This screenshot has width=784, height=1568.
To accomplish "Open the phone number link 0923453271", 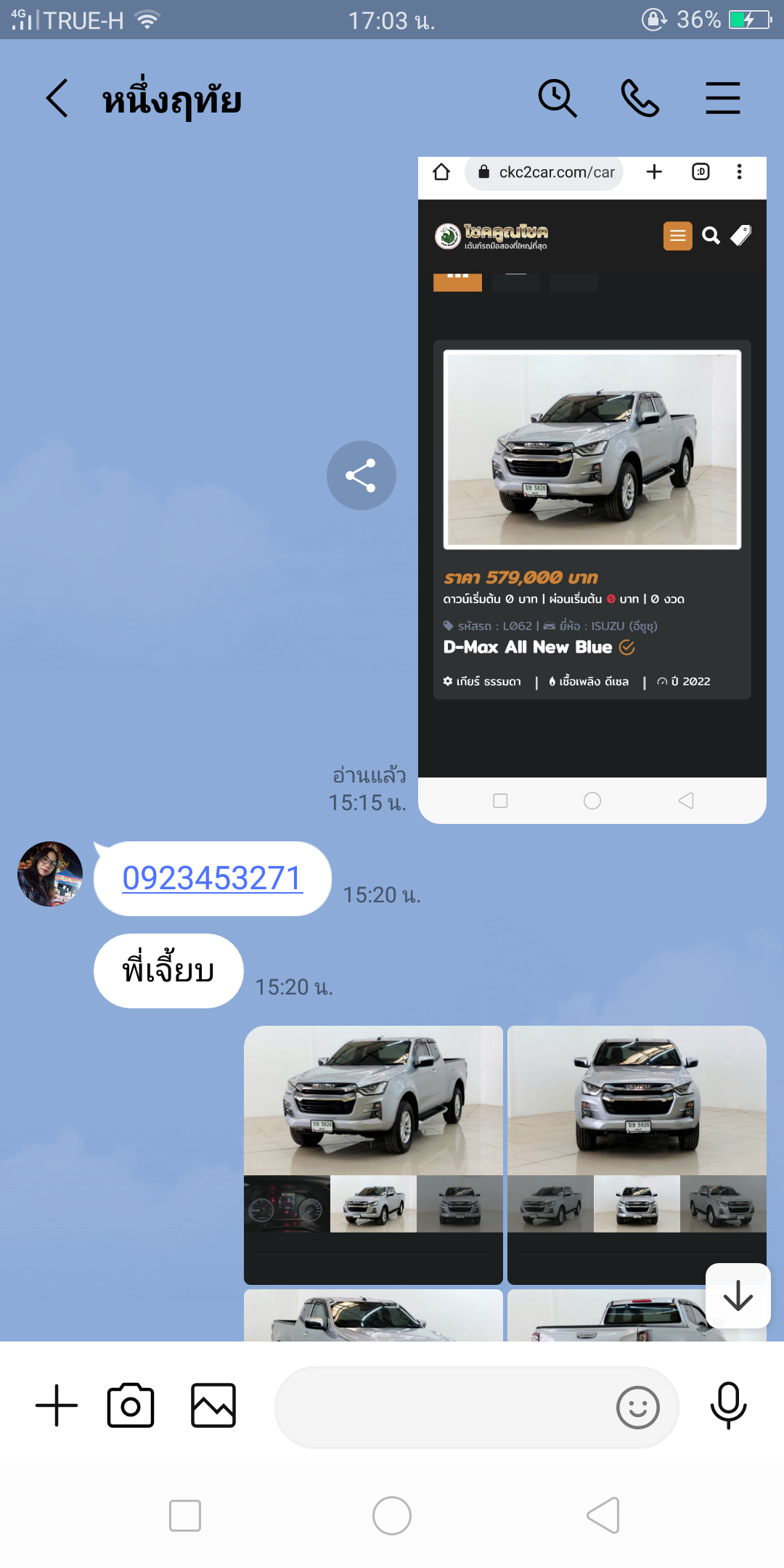I will 212,878.
